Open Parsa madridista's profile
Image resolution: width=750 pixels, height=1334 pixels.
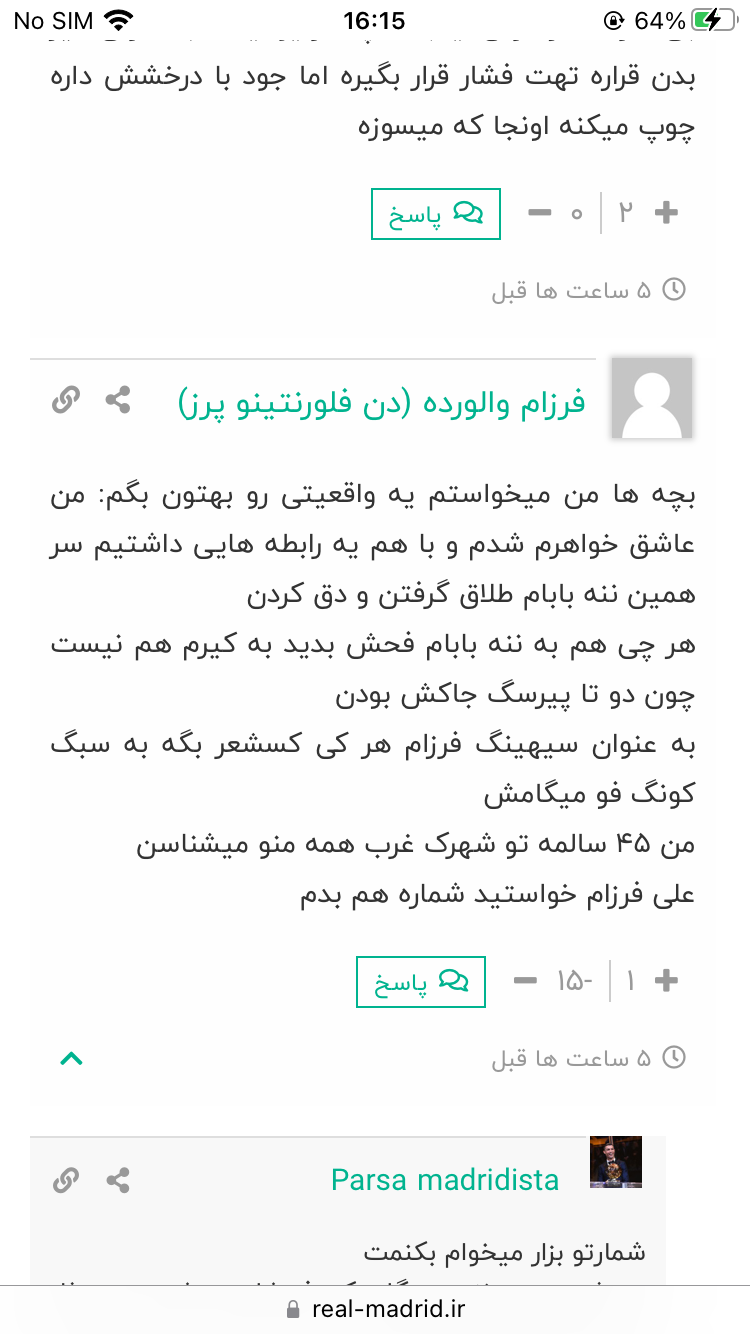[x=445, y=1180]
